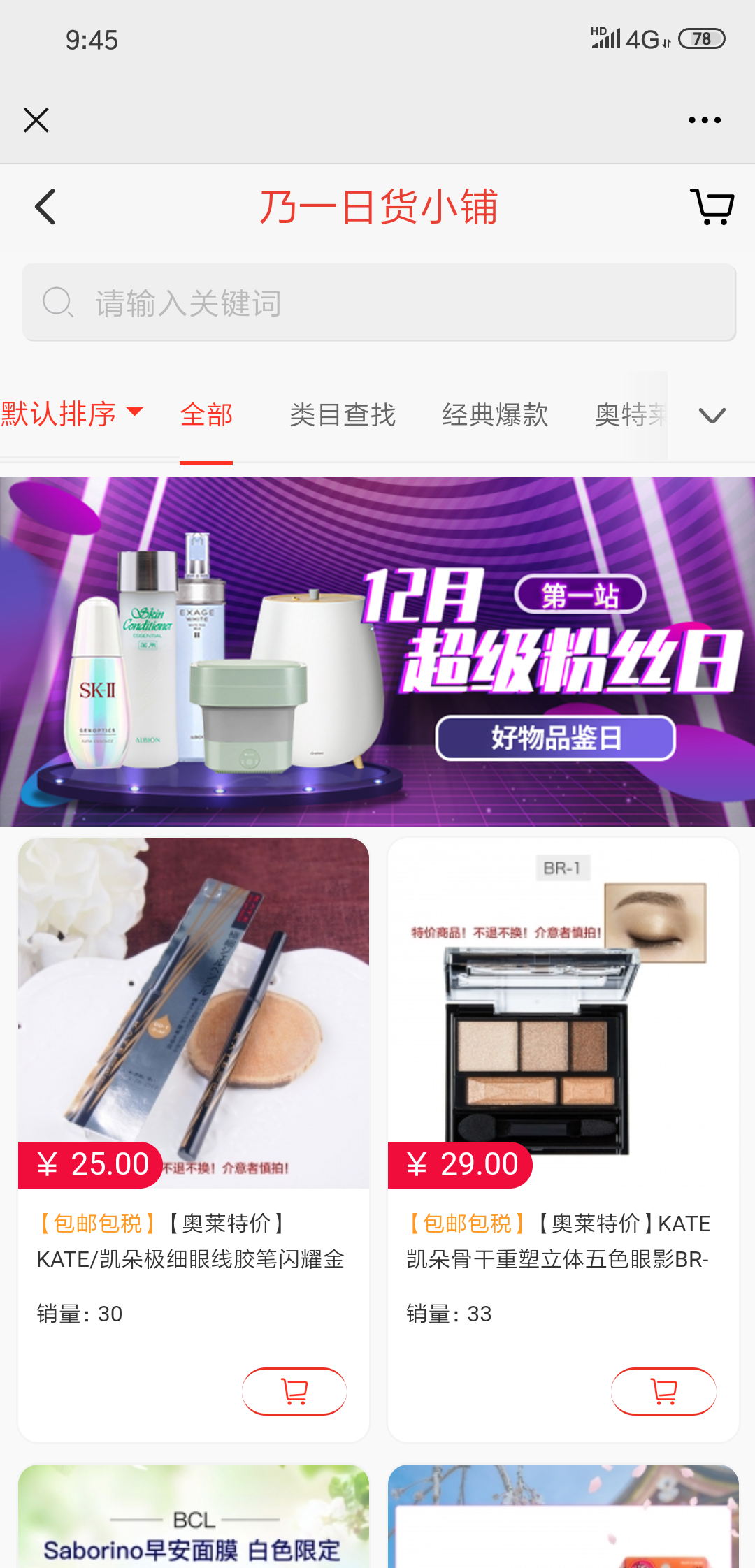Expand the category tabs with the chevron

pyautogui.click(x=712, y=416)
